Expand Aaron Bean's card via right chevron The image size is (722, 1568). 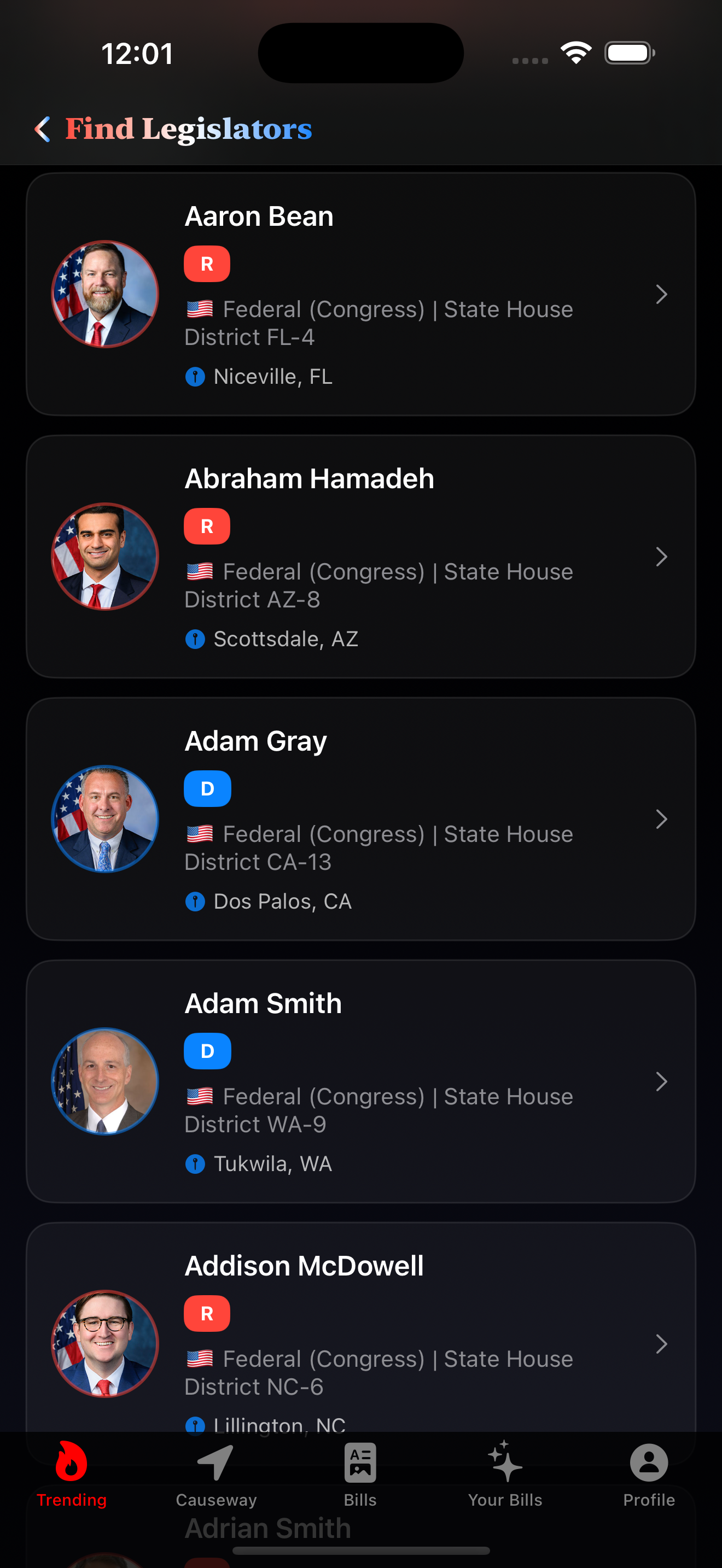662,295
